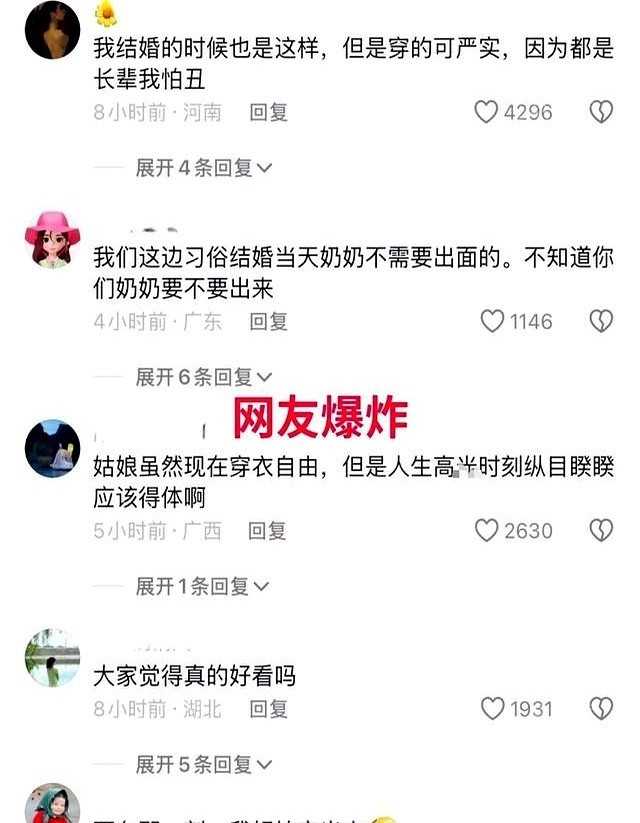Image resolution: width=640 pixels, height=823 pixels.
Task: Like the 广东 comment with 1146 likes
Action: click(x=492, y=321)
